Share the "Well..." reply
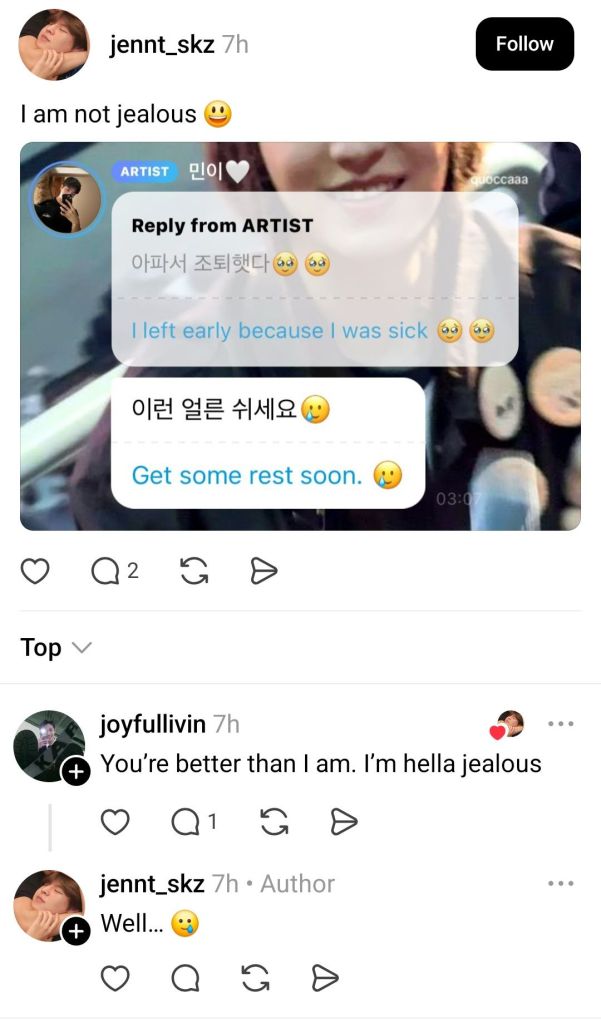This screenshot has height=1023, width=601. [325, 978]
